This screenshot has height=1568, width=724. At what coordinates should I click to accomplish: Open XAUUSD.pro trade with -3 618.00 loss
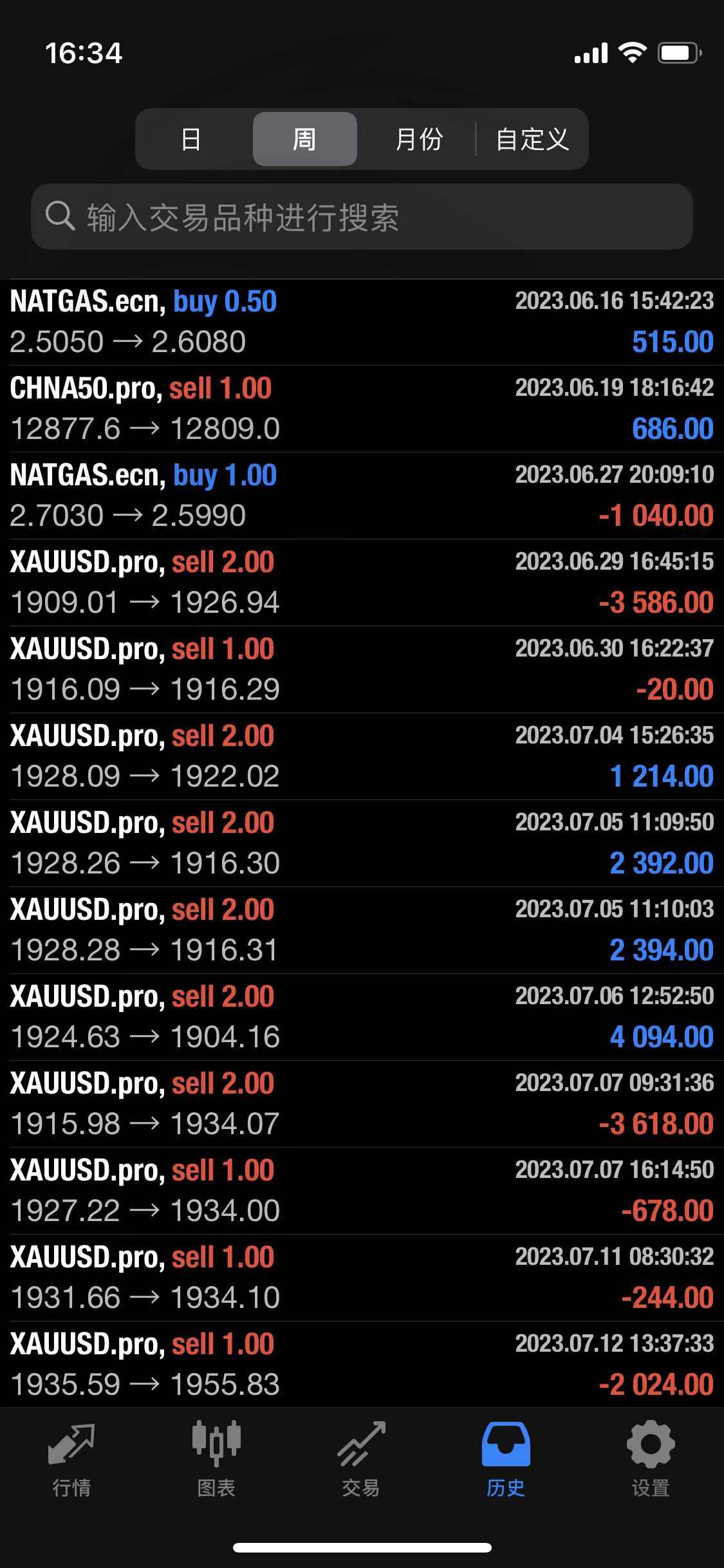click(x=362, y=1104)
